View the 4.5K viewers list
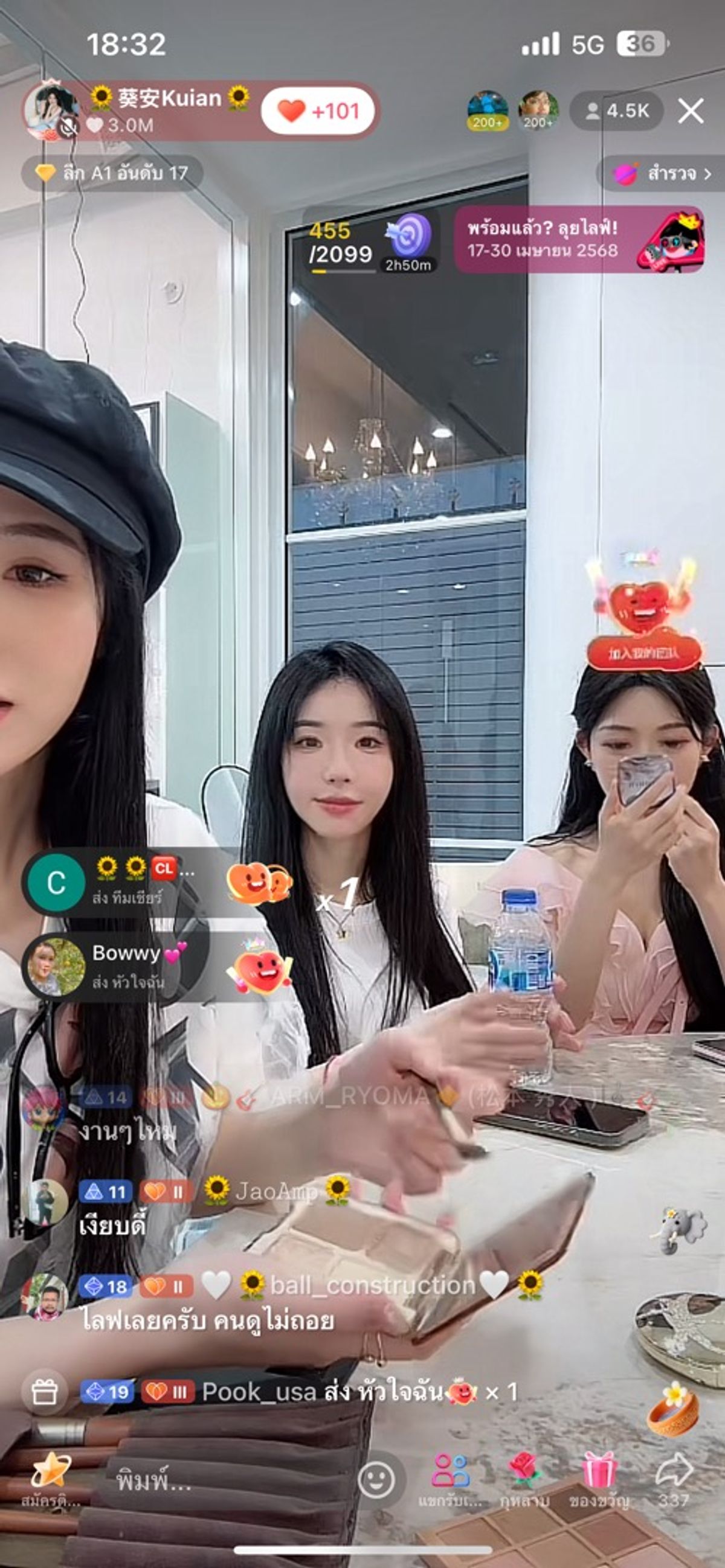 [616, 110]
